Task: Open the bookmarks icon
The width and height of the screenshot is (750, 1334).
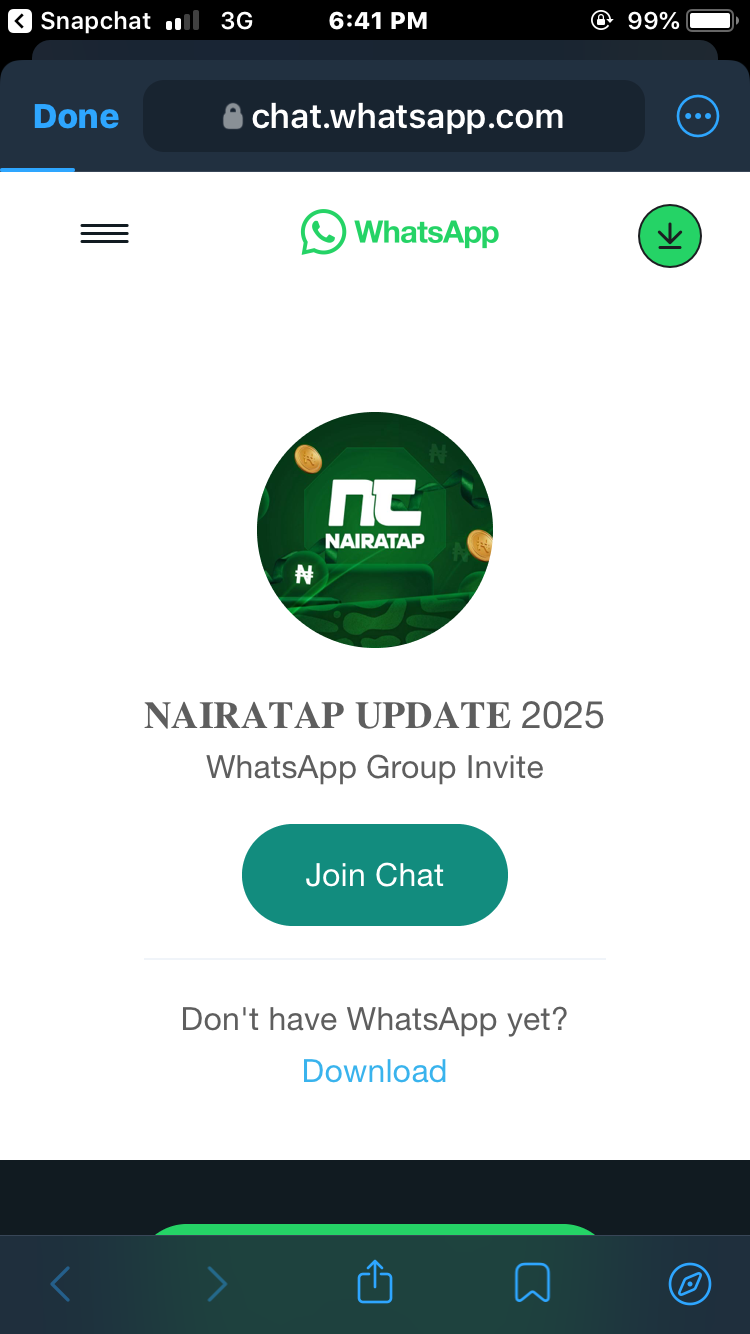Action: (532, 1283)
